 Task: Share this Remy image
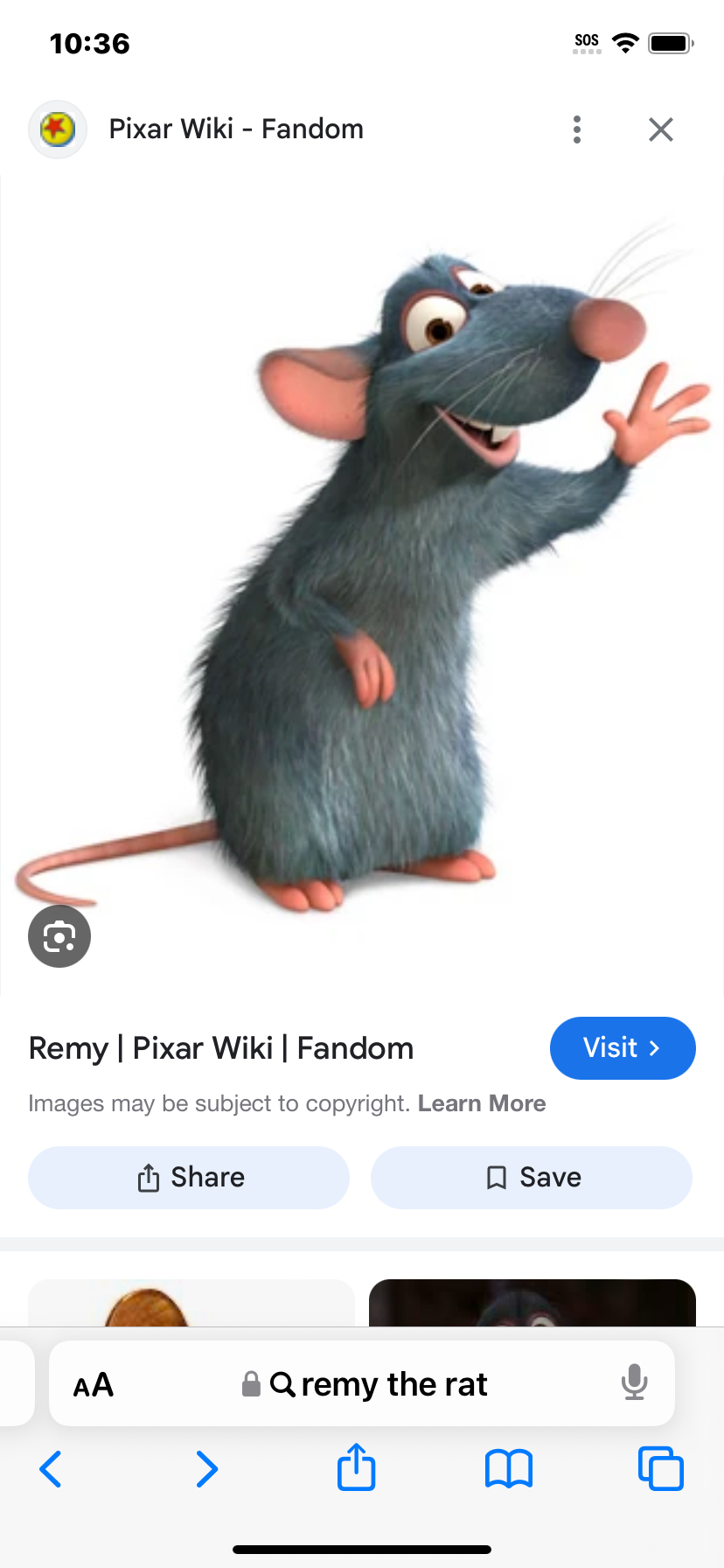point(189,1178)
